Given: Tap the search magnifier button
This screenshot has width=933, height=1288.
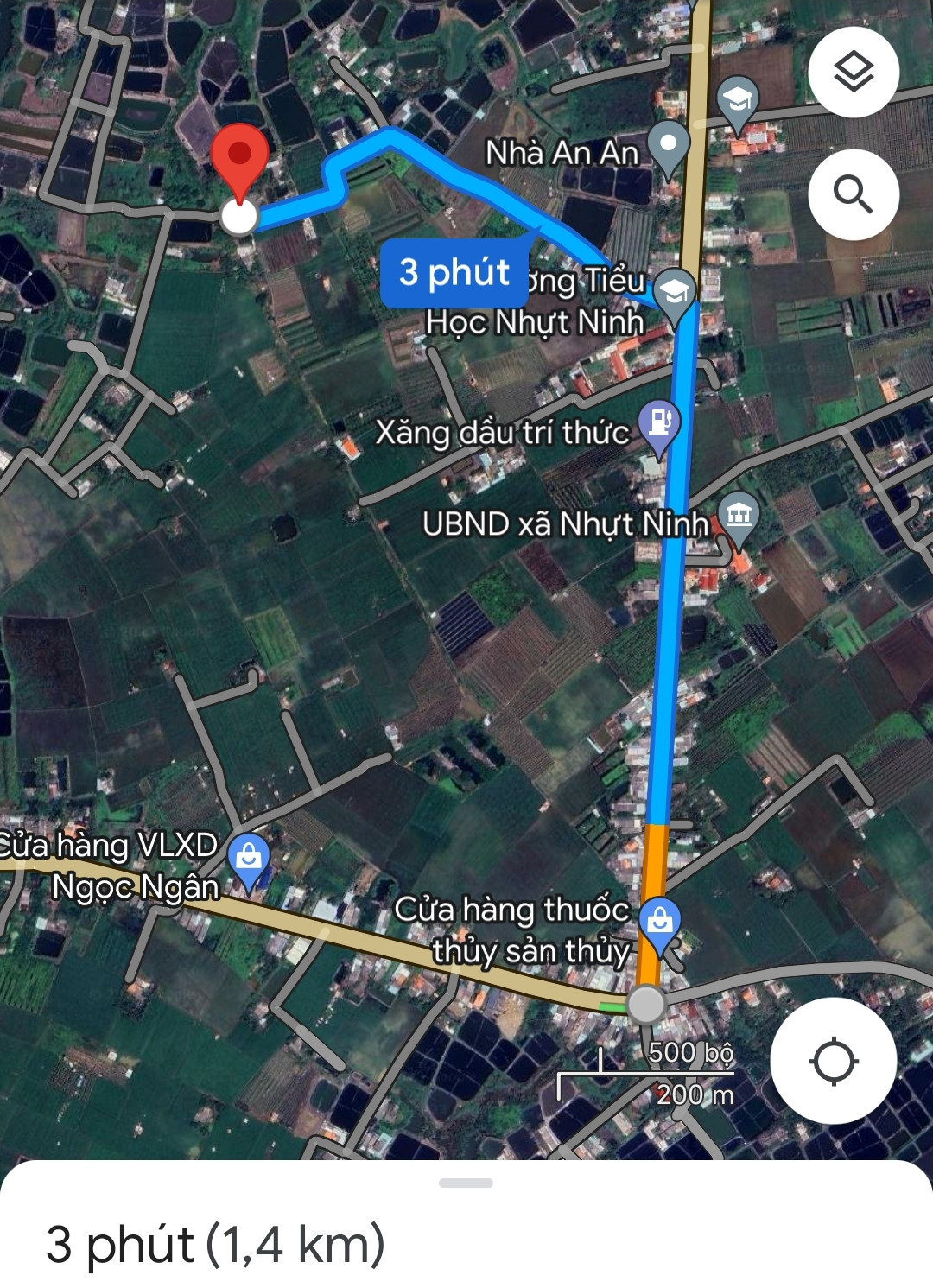Looking at the screenshot, I should coord(854,194).
